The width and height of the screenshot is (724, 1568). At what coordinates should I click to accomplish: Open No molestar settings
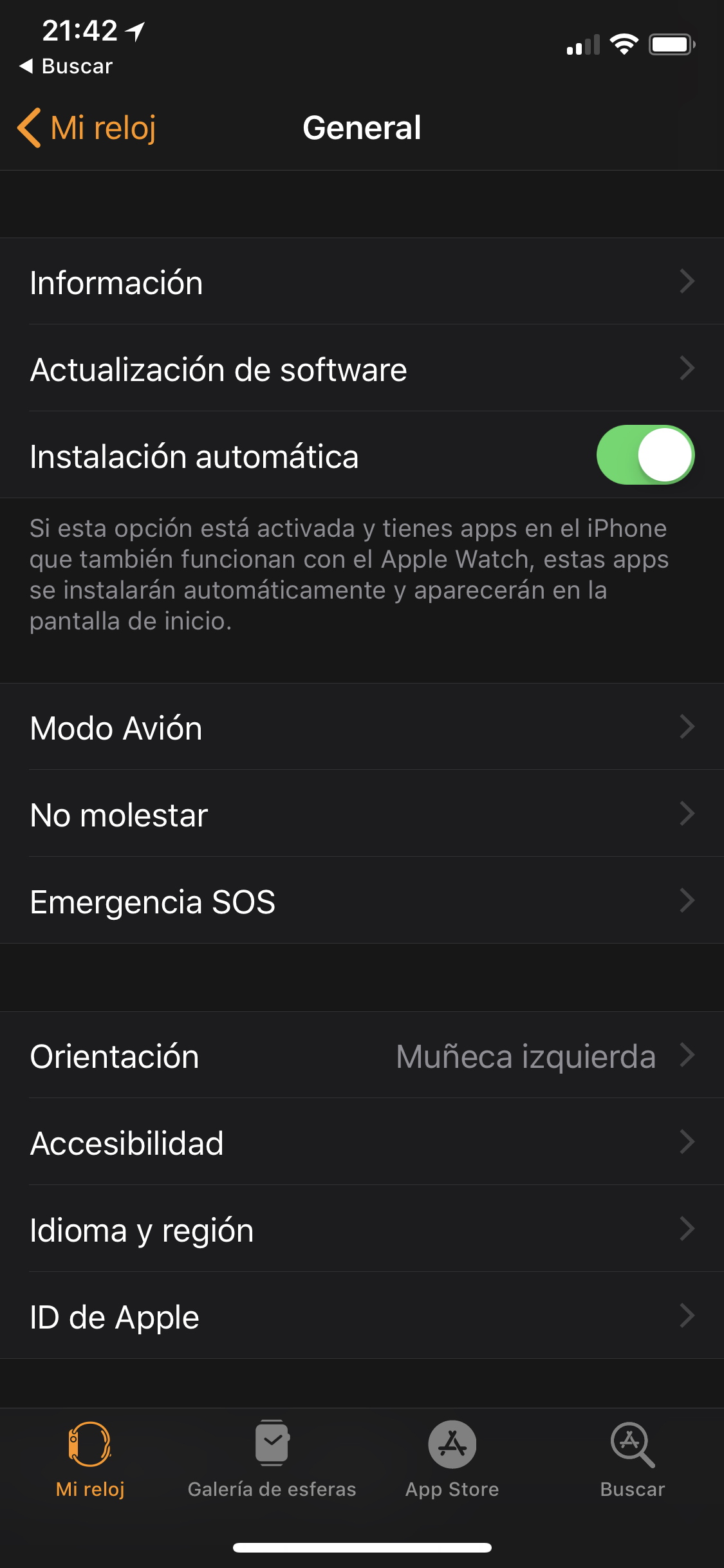click(362, 814)
